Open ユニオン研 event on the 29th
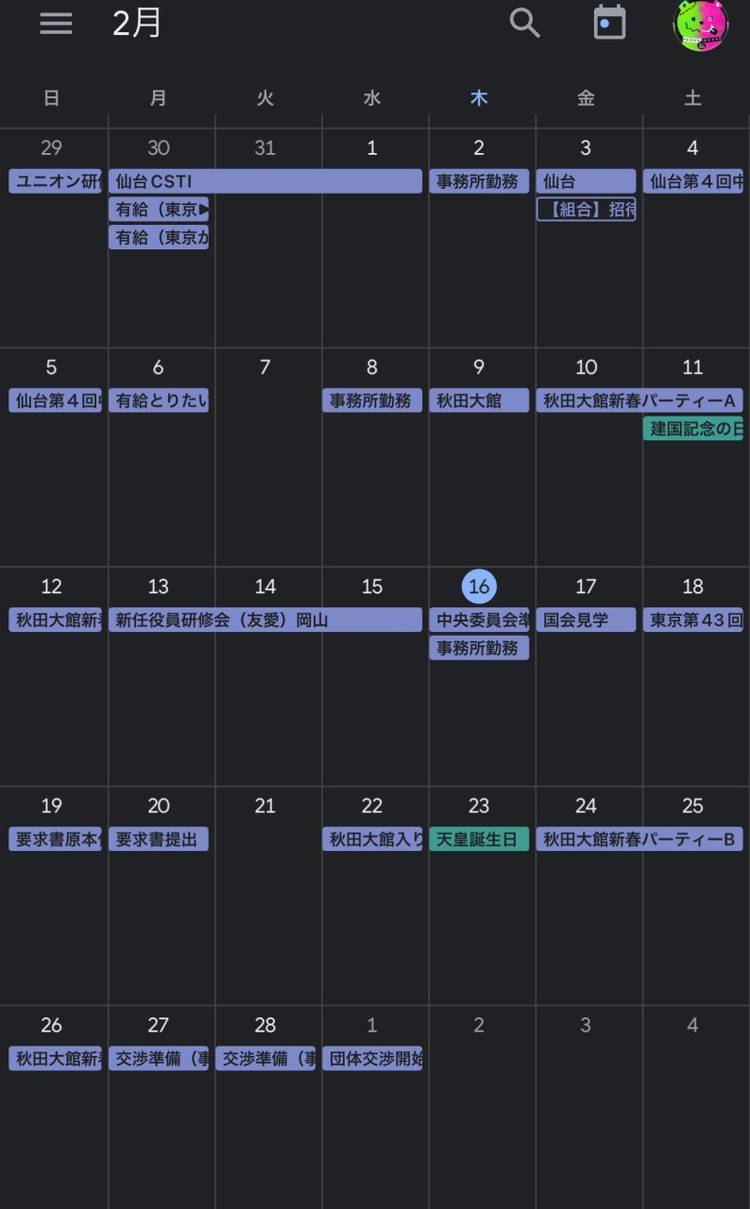This screenshot has width=750, height=1209. coord(55,181)
